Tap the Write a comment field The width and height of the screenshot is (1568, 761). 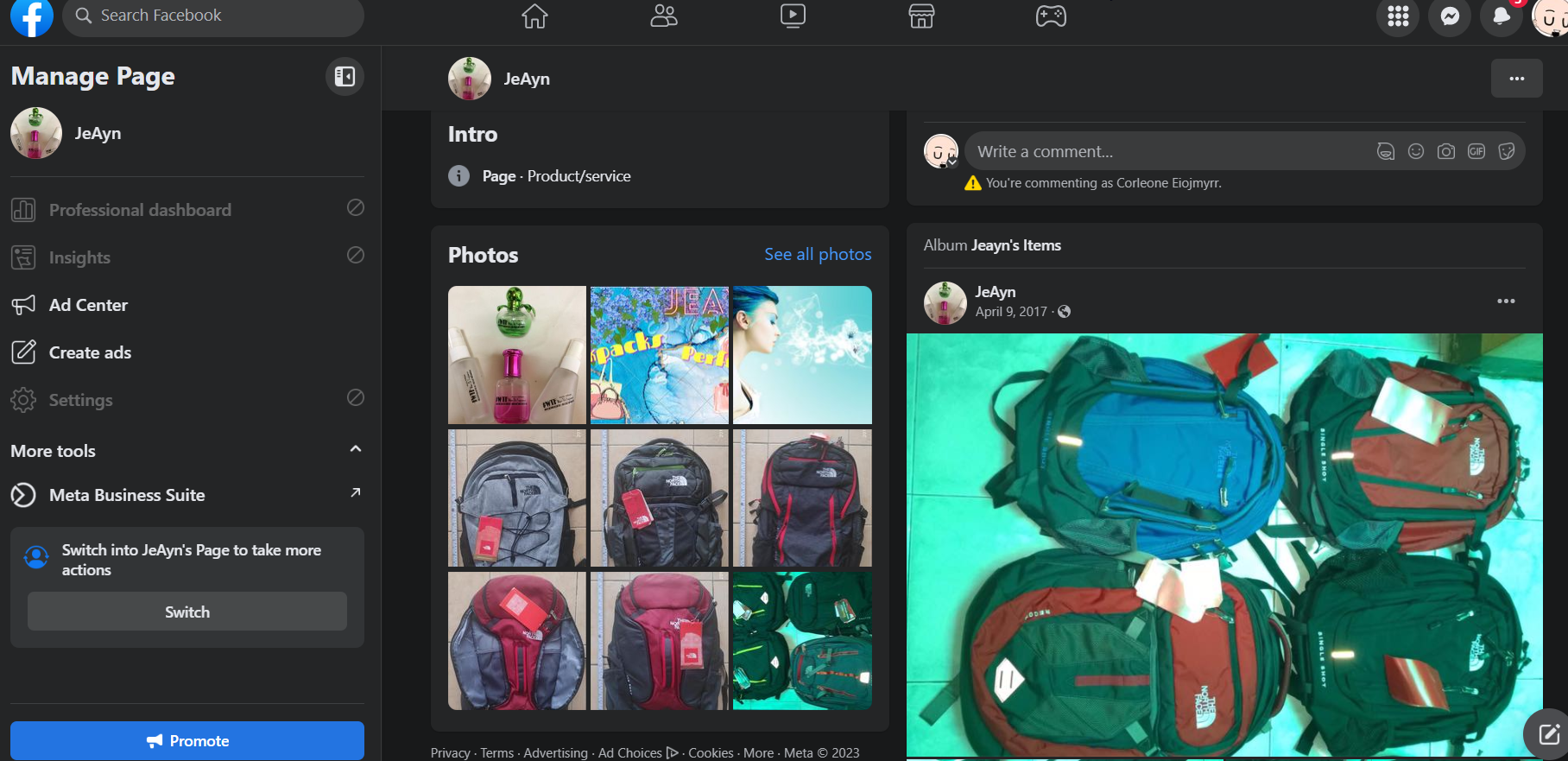1166,152
